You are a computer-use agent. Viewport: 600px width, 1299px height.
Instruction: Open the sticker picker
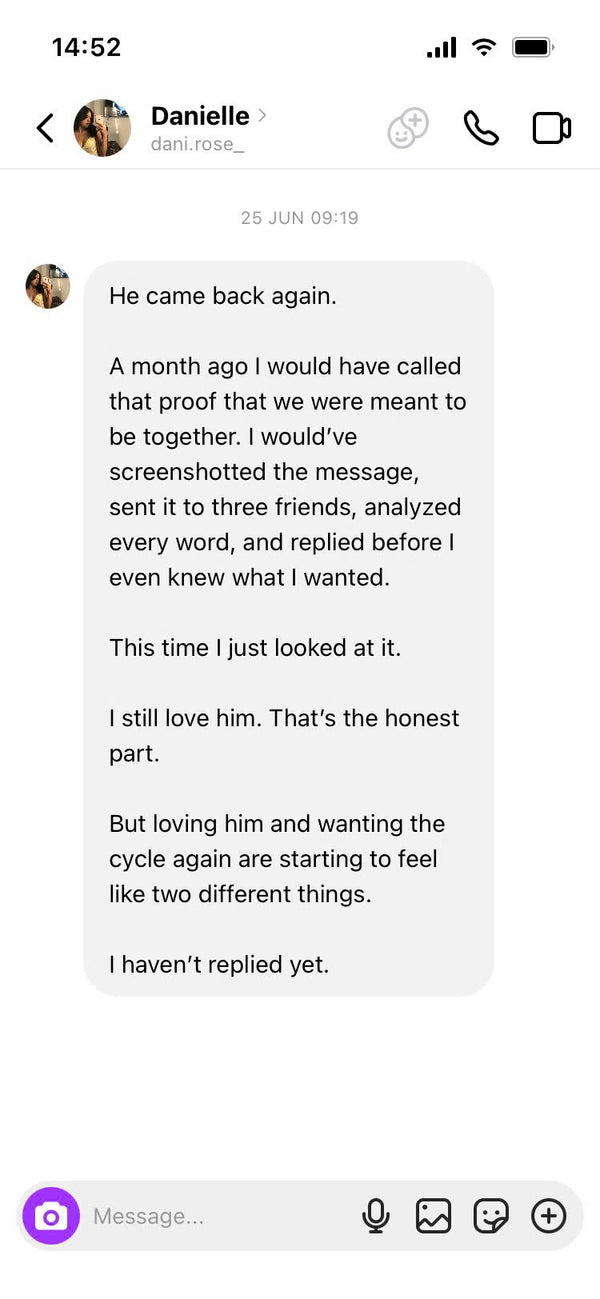[x=491, y=1216]
